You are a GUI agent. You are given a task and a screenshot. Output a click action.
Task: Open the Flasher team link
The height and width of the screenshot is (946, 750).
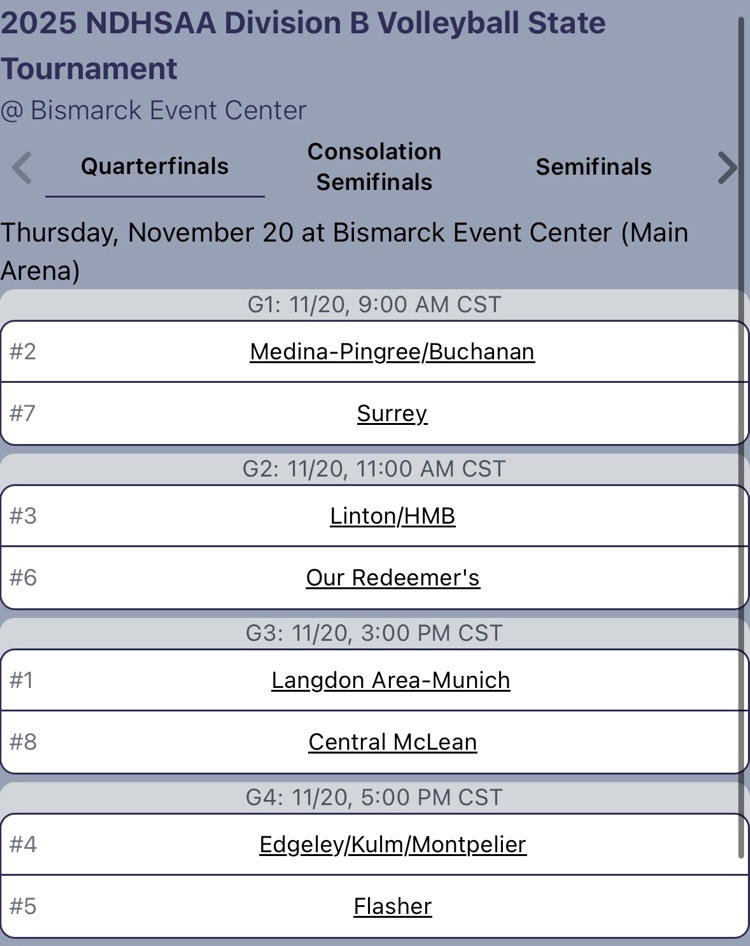coord(392,906)
